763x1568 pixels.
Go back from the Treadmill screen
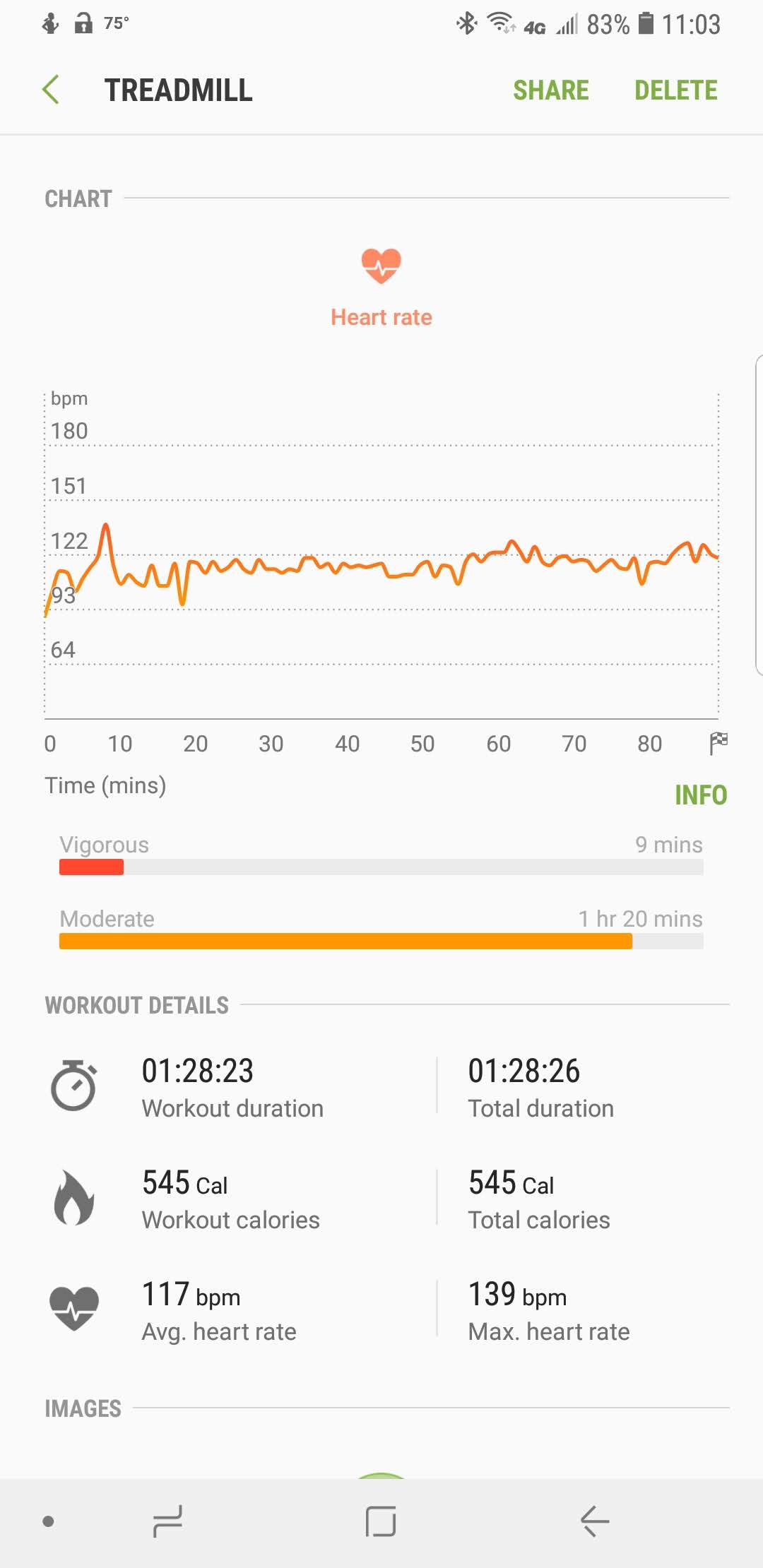pos(51,90)
